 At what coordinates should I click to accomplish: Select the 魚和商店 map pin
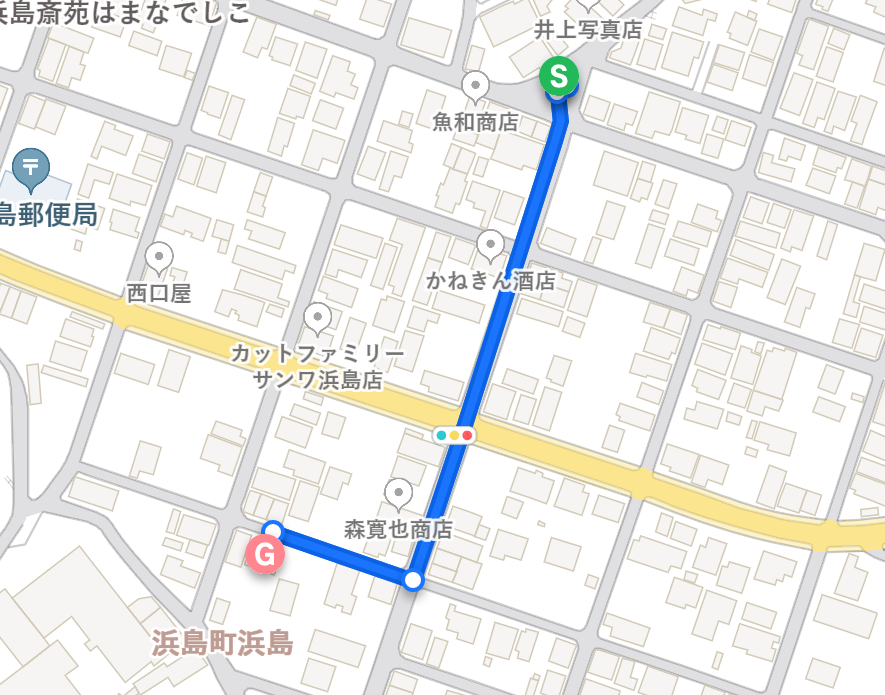coord(475,86)
